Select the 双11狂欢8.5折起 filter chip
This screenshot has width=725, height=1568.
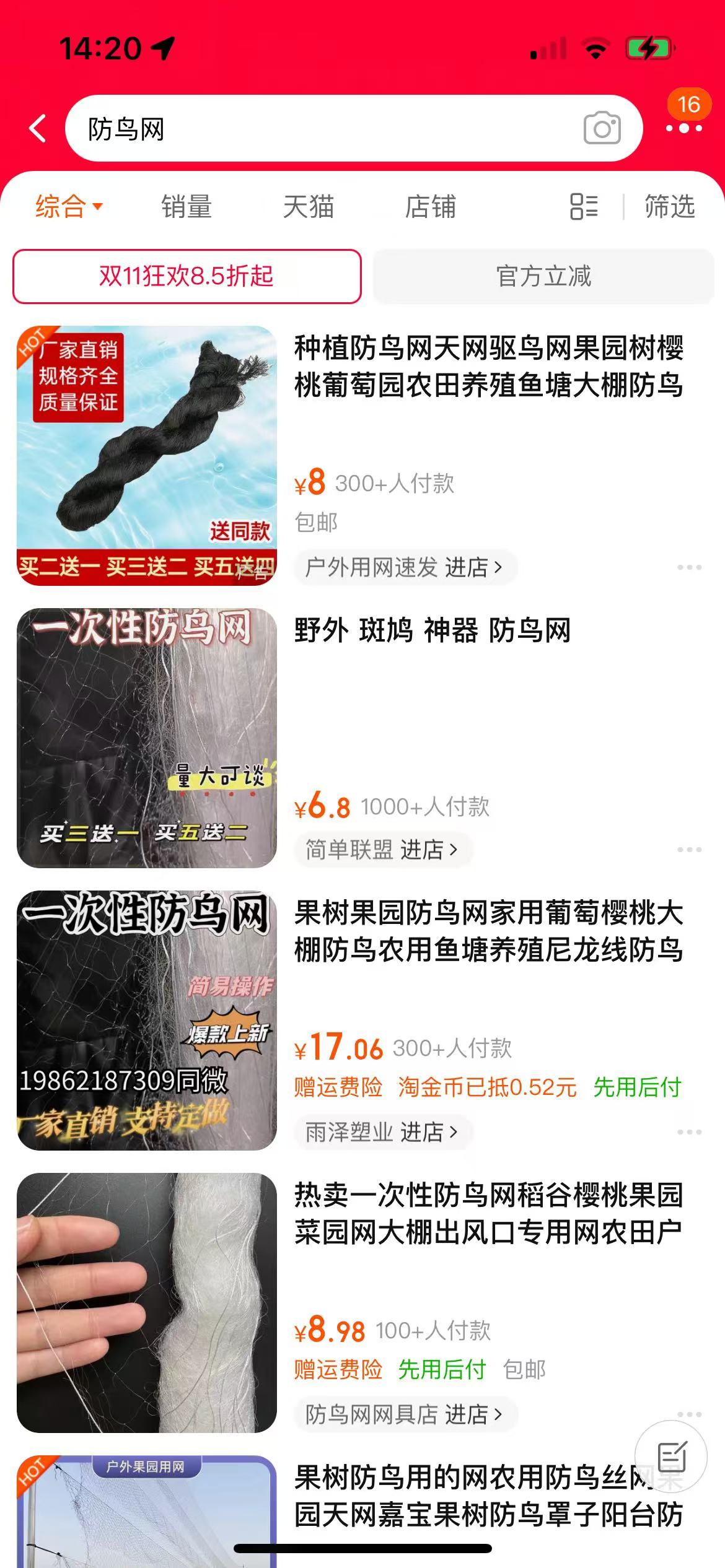pos(187,276)
